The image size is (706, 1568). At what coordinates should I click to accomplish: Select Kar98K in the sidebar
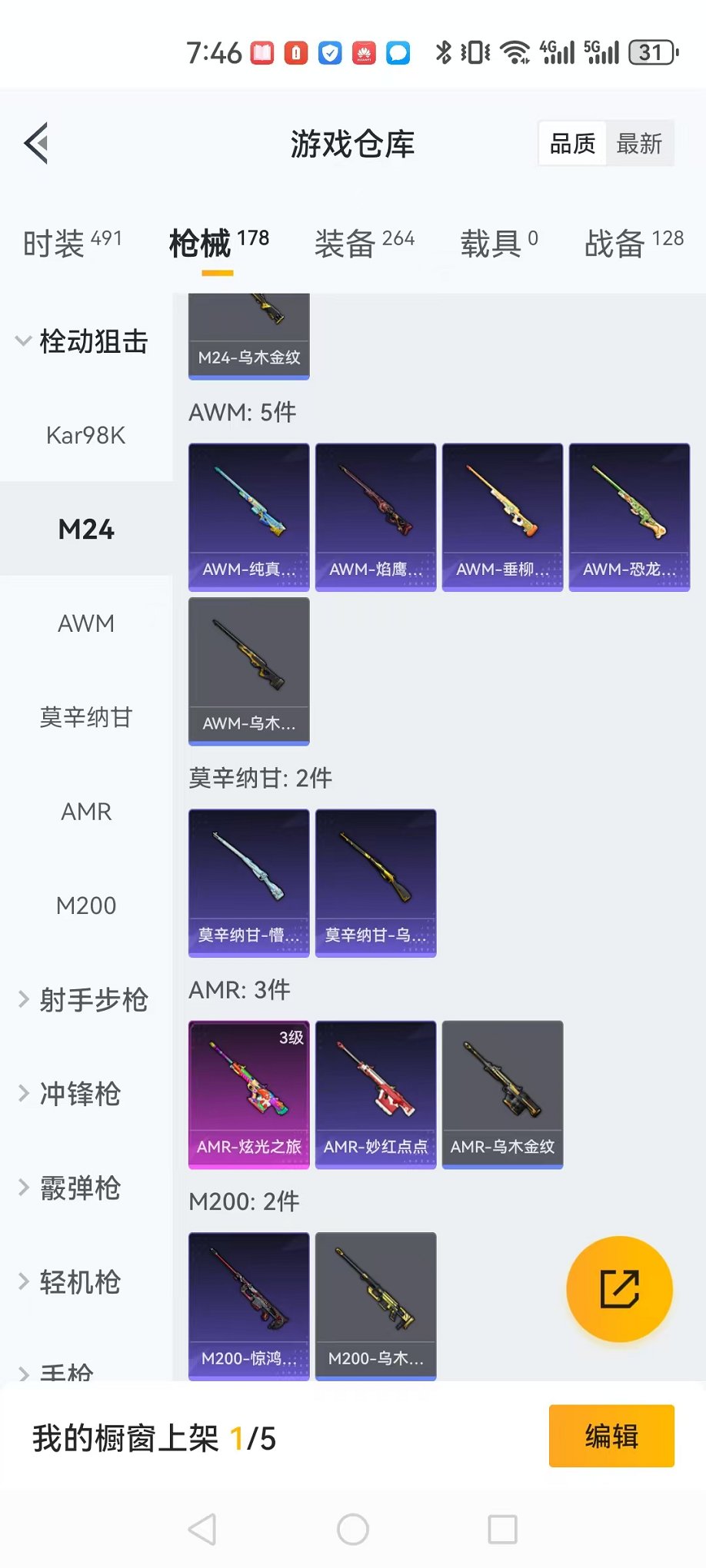coord(86,435)
